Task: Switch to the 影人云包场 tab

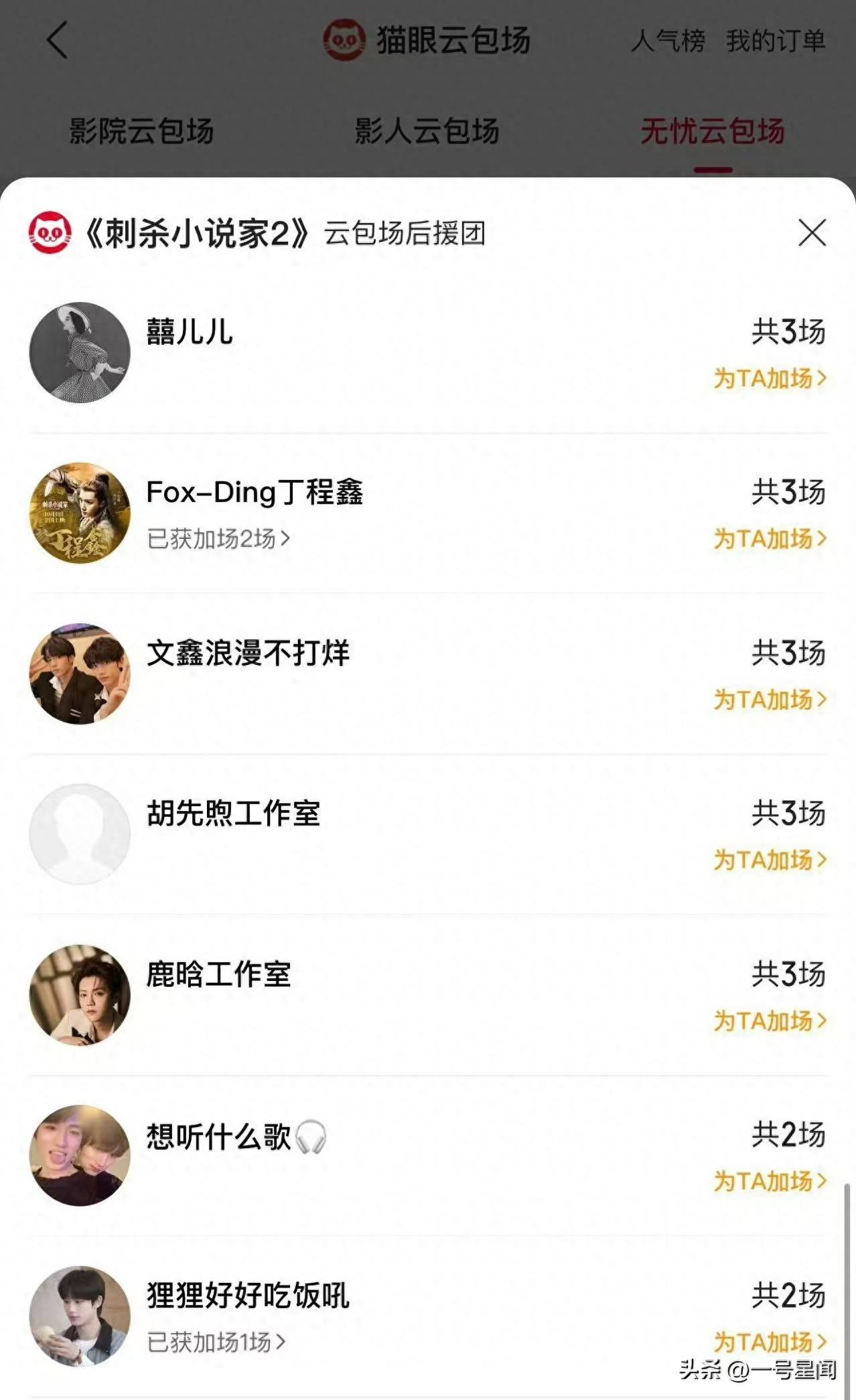Action: [427, 131]
